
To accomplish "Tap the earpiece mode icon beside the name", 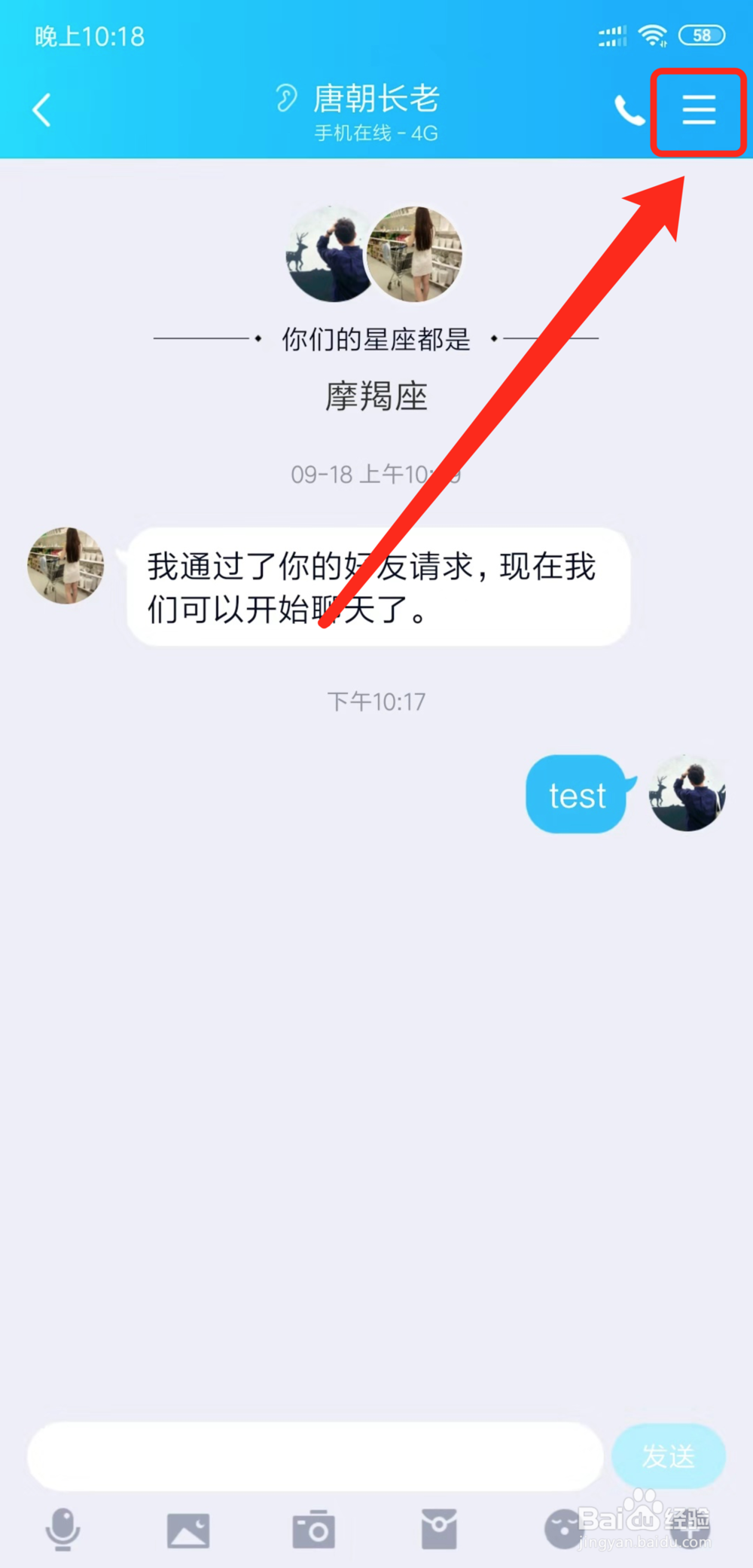I will [286, 98].
